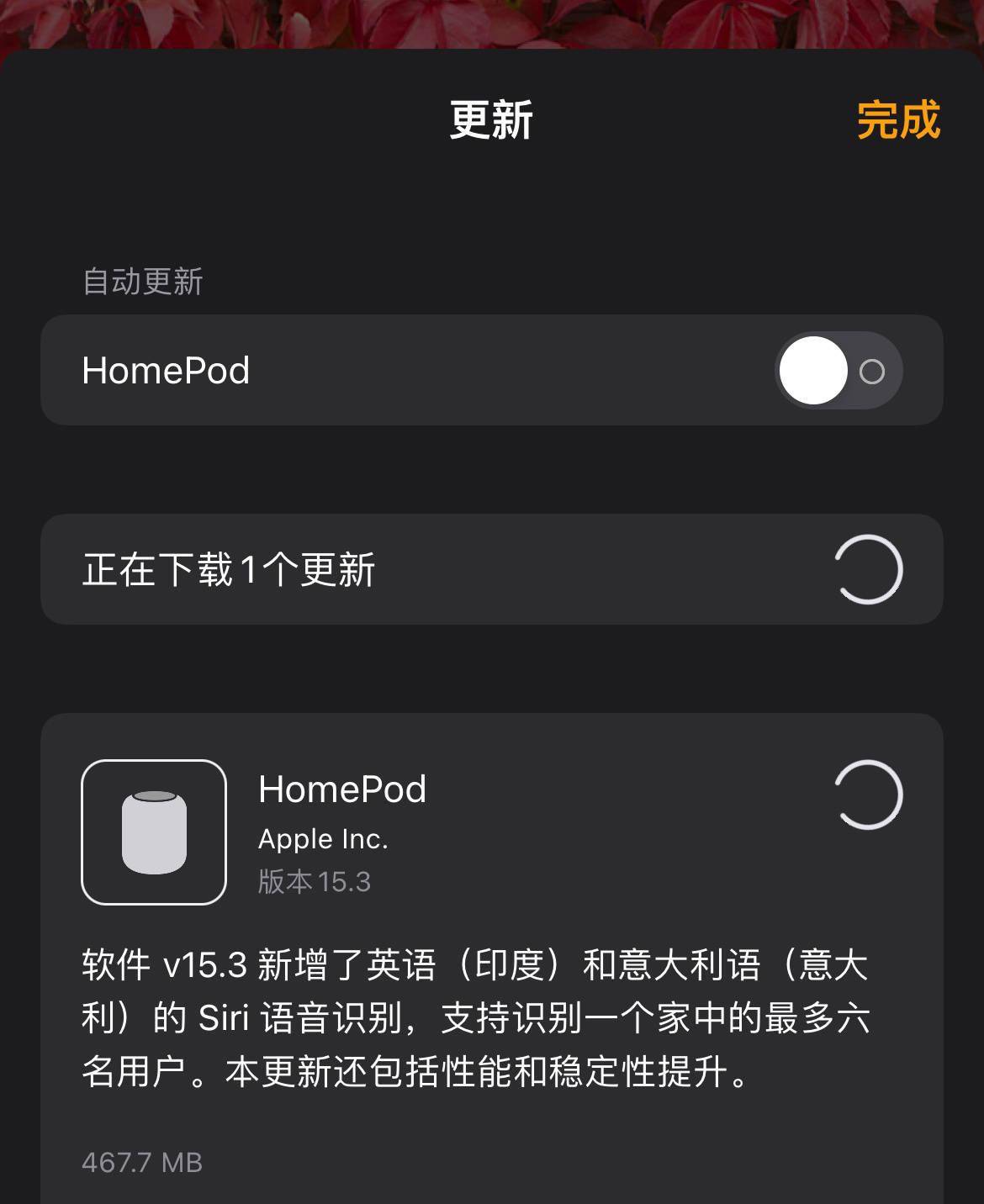984x1204 pixels.
Task: Select the 467.7 MB size text
Action: click(x=143, y=1164)
